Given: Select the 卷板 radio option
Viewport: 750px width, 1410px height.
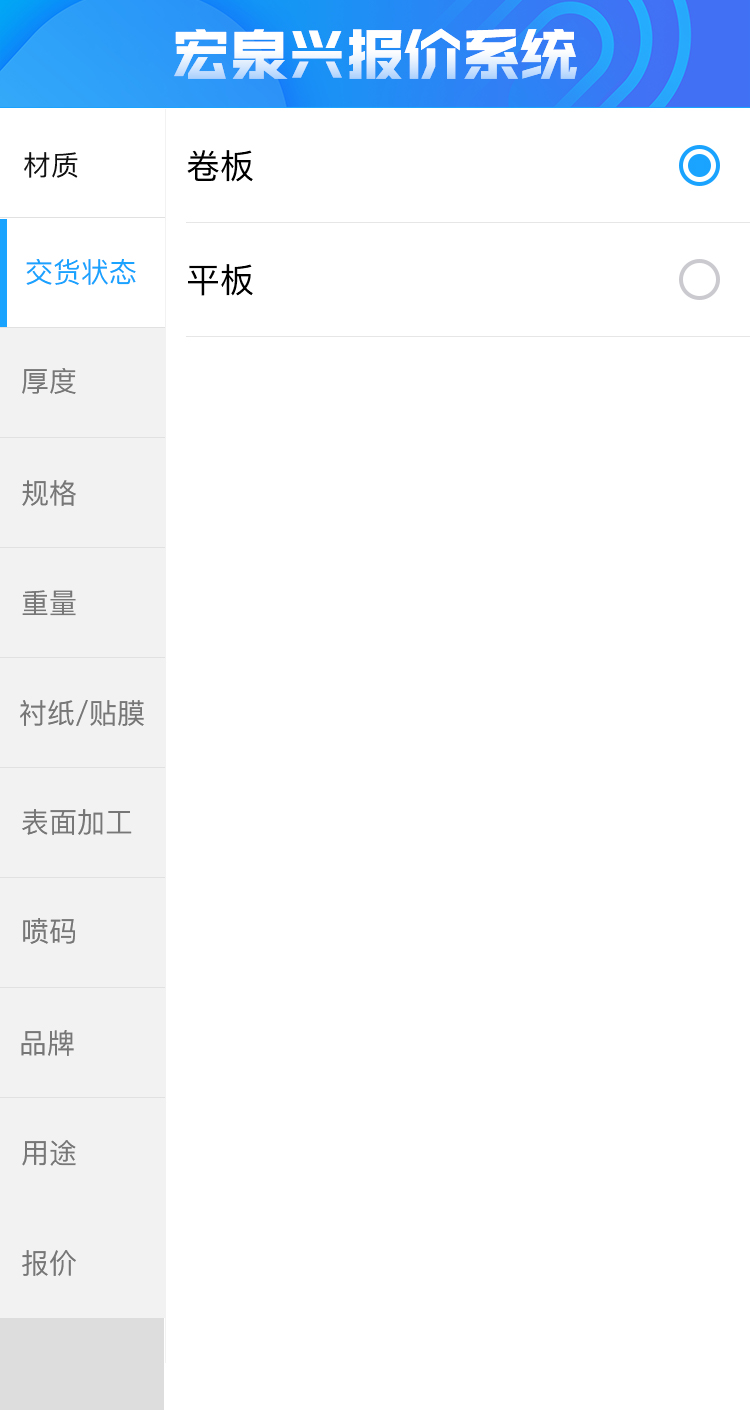Looking at the screenshot, I should 699,166.
